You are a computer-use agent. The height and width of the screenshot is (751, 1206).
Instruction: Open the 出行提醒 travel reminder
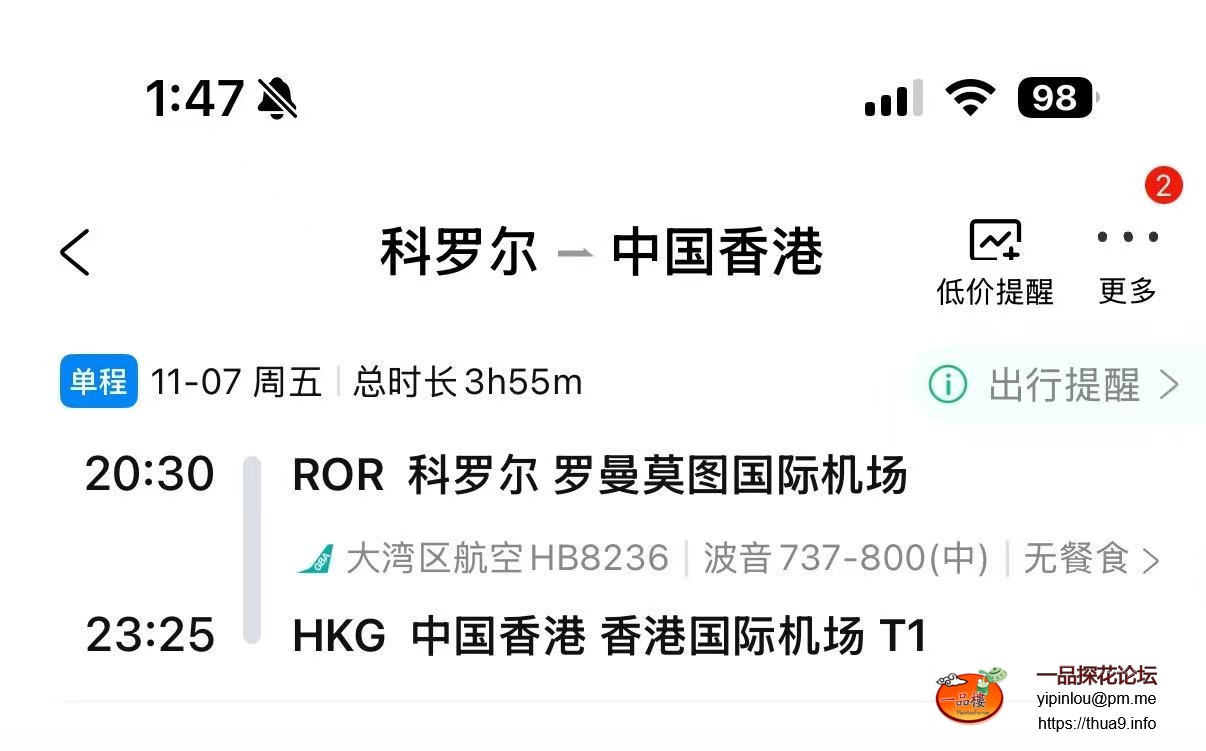(1055, 384)
